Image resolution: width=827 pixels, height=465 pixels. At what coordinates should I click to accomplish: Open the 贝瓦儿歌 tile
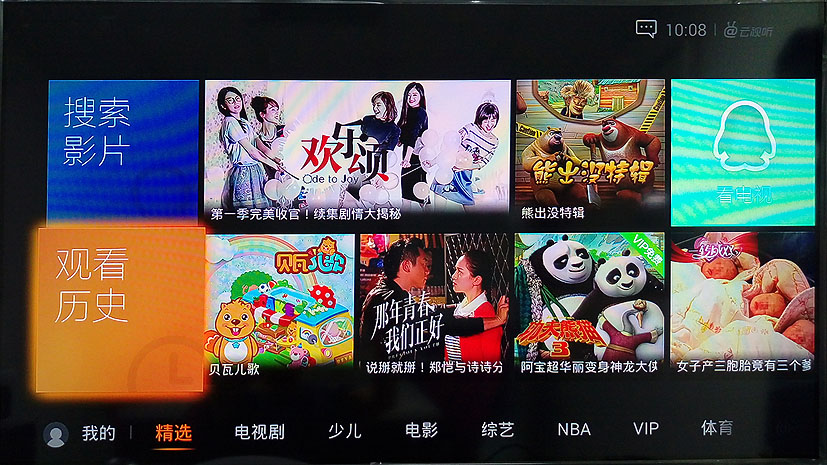click(280, 302)
